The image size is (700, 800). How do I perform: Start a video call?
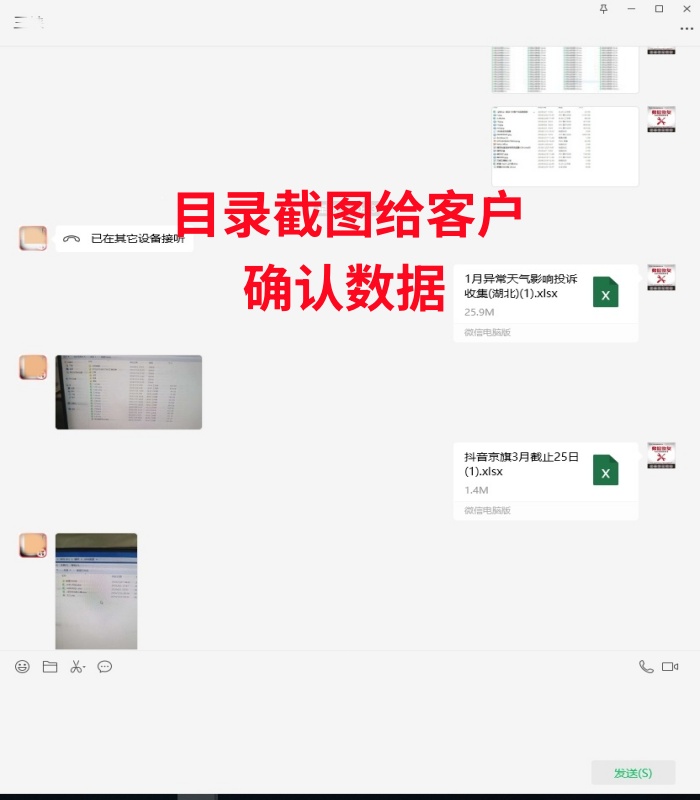670,666
